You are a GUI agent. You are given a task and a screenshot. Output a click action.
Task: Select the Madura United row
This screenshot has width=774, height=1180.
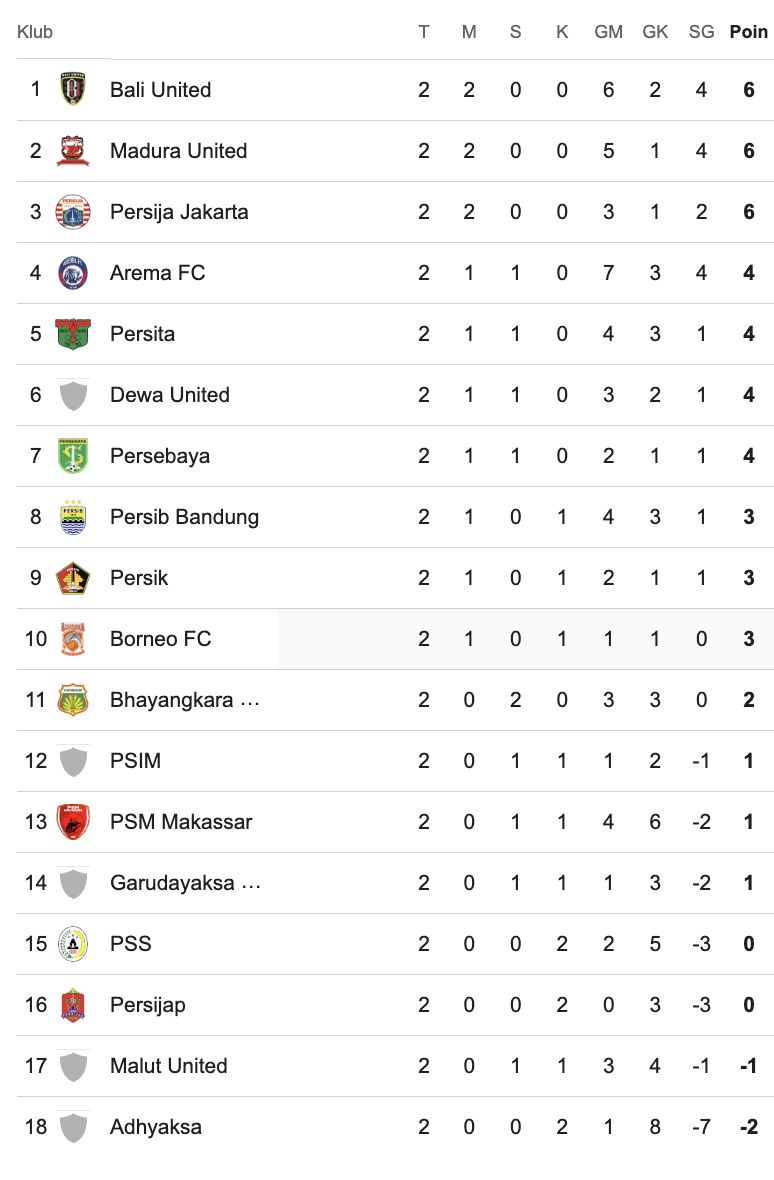pyautogui.click(x=395, y=151)
